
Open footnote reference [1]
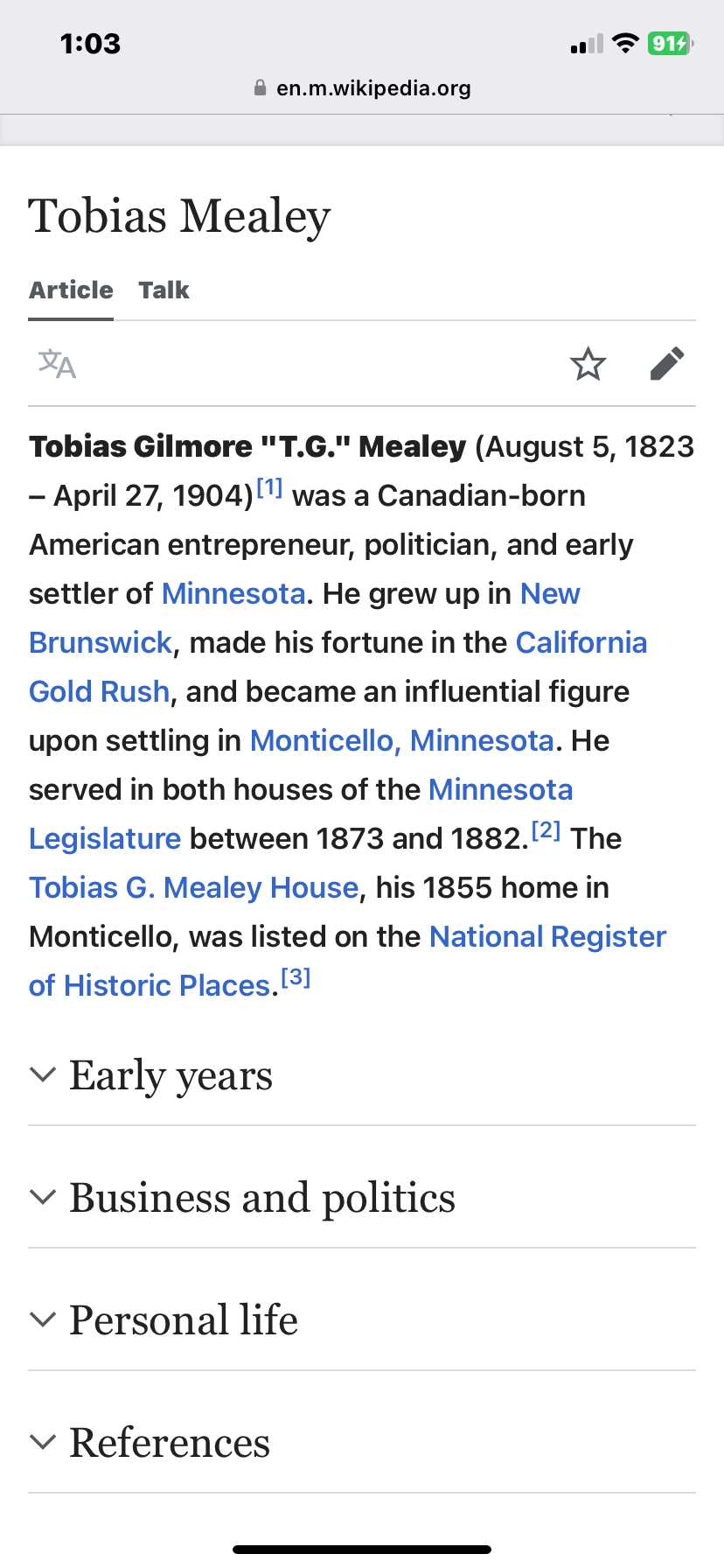269,487
